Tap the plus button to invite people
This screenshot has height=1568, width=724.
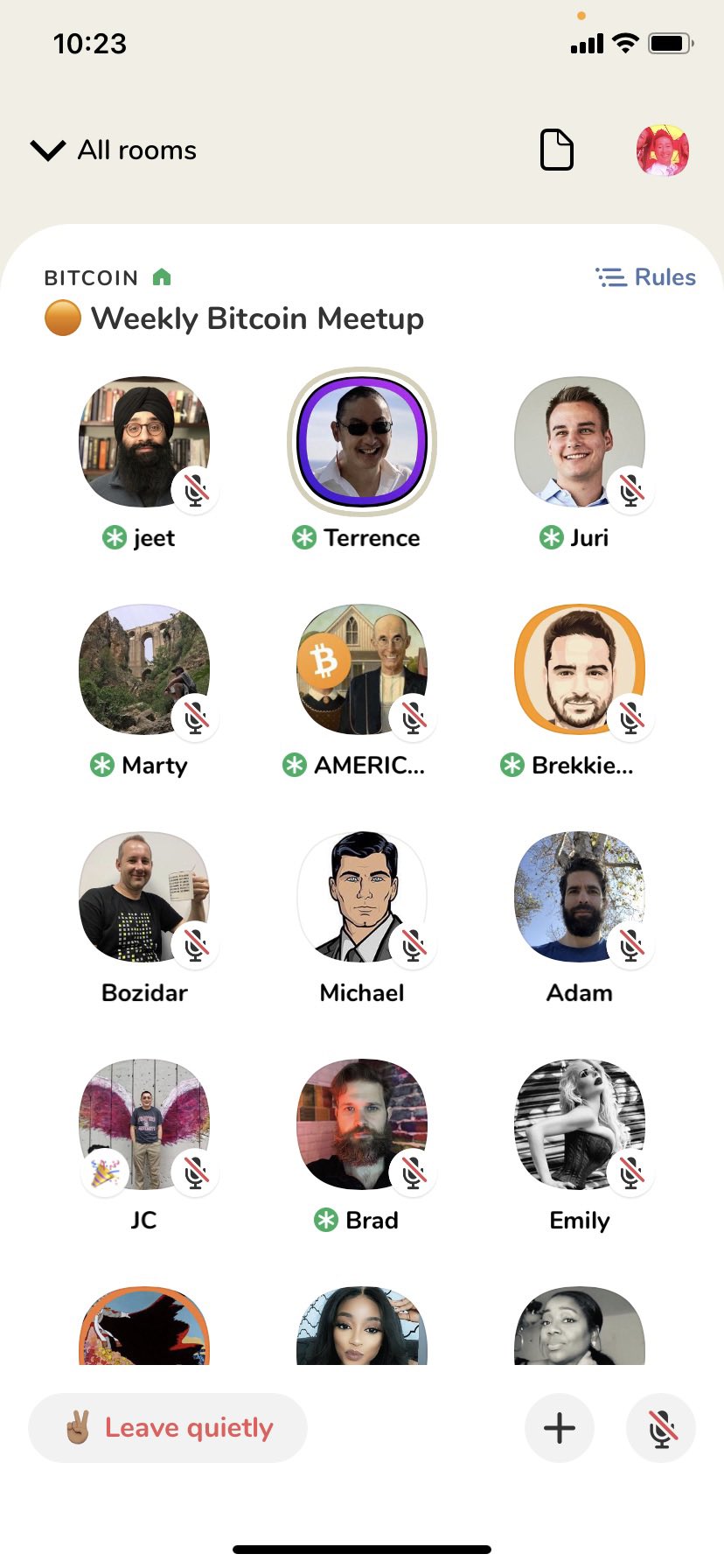click(560, 1428)
